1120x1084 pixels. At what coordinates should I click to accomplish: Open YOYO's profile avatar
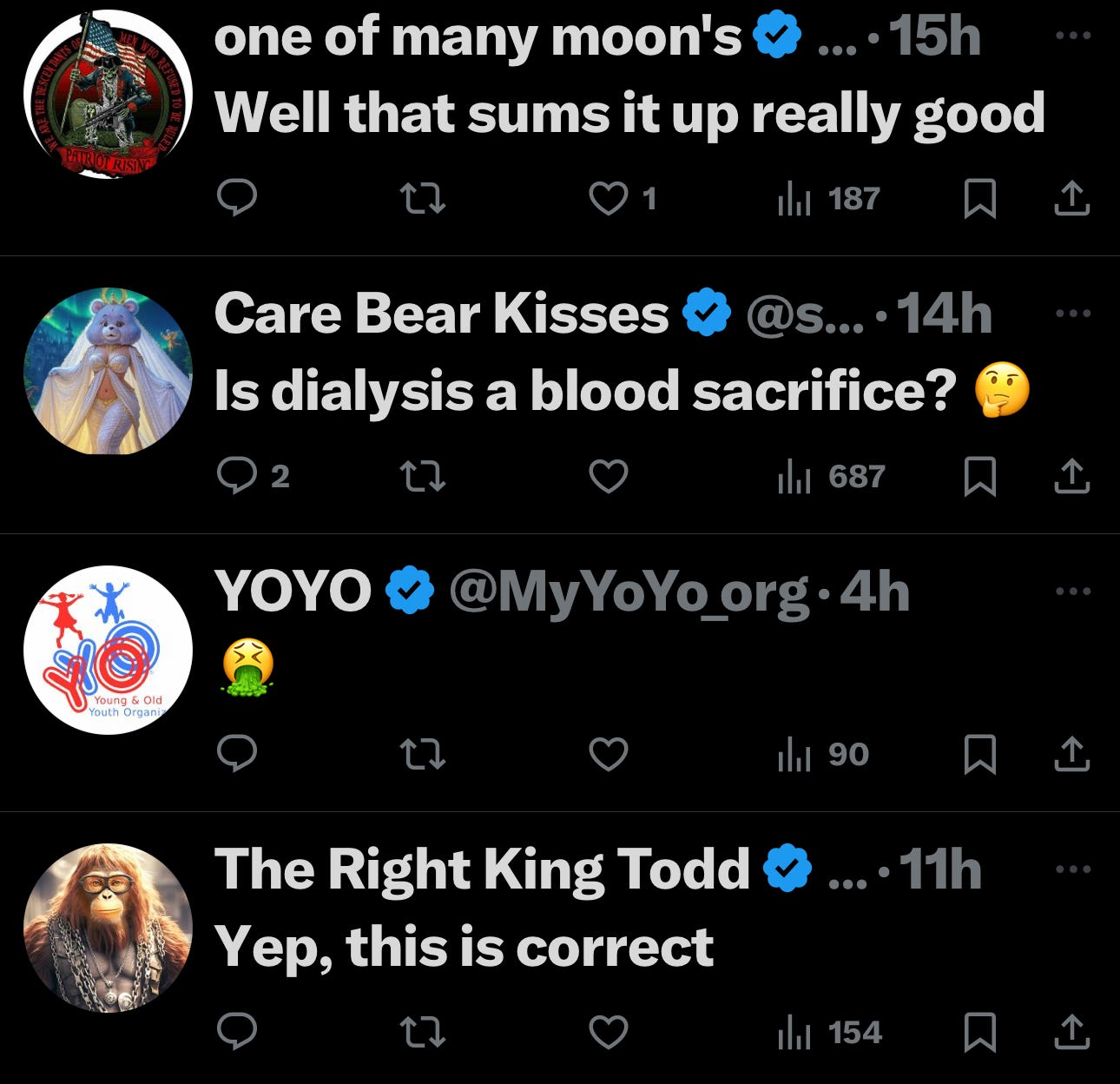(108, 650)
